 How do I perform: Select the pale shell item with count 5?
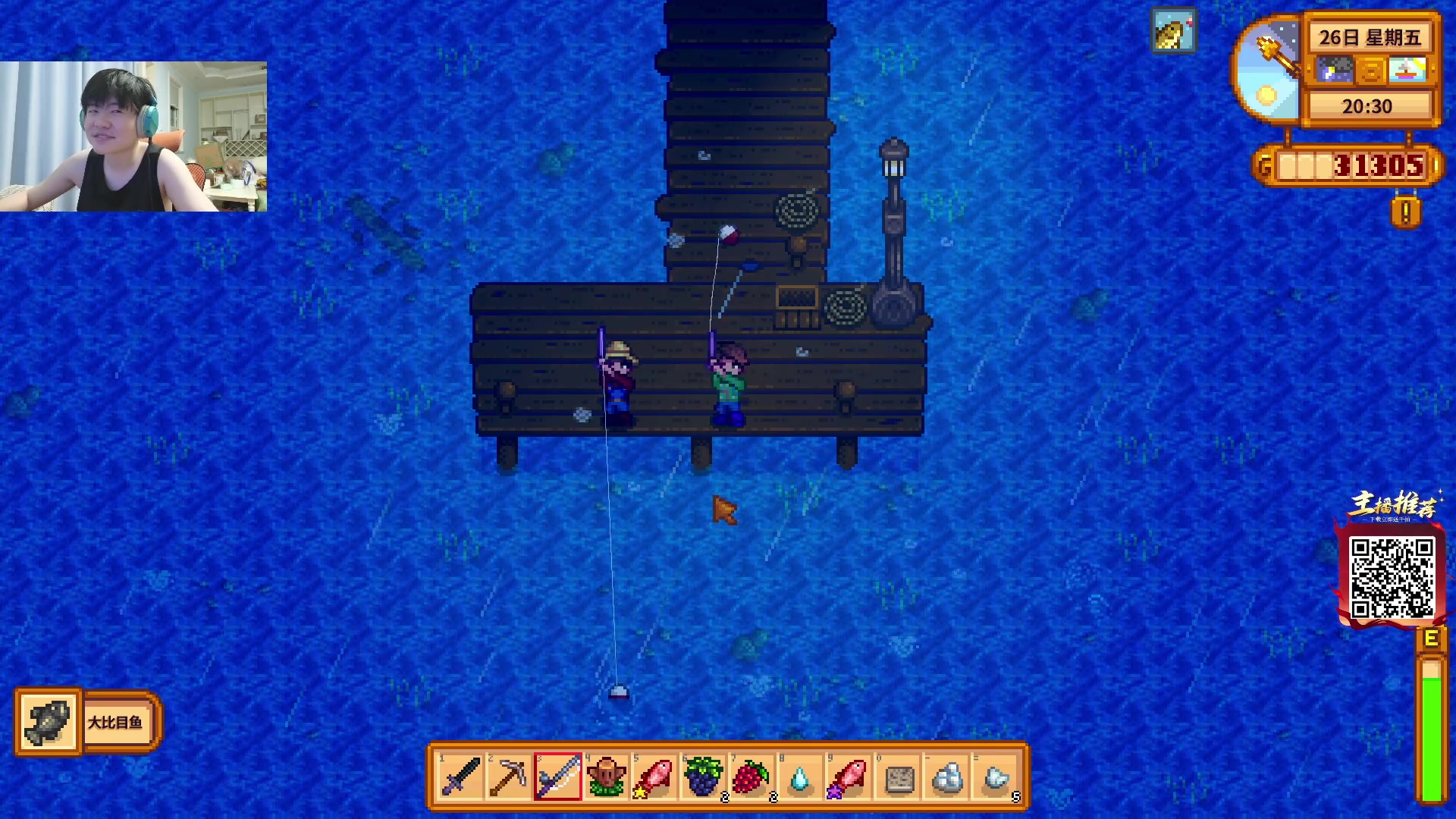(996, 777)
